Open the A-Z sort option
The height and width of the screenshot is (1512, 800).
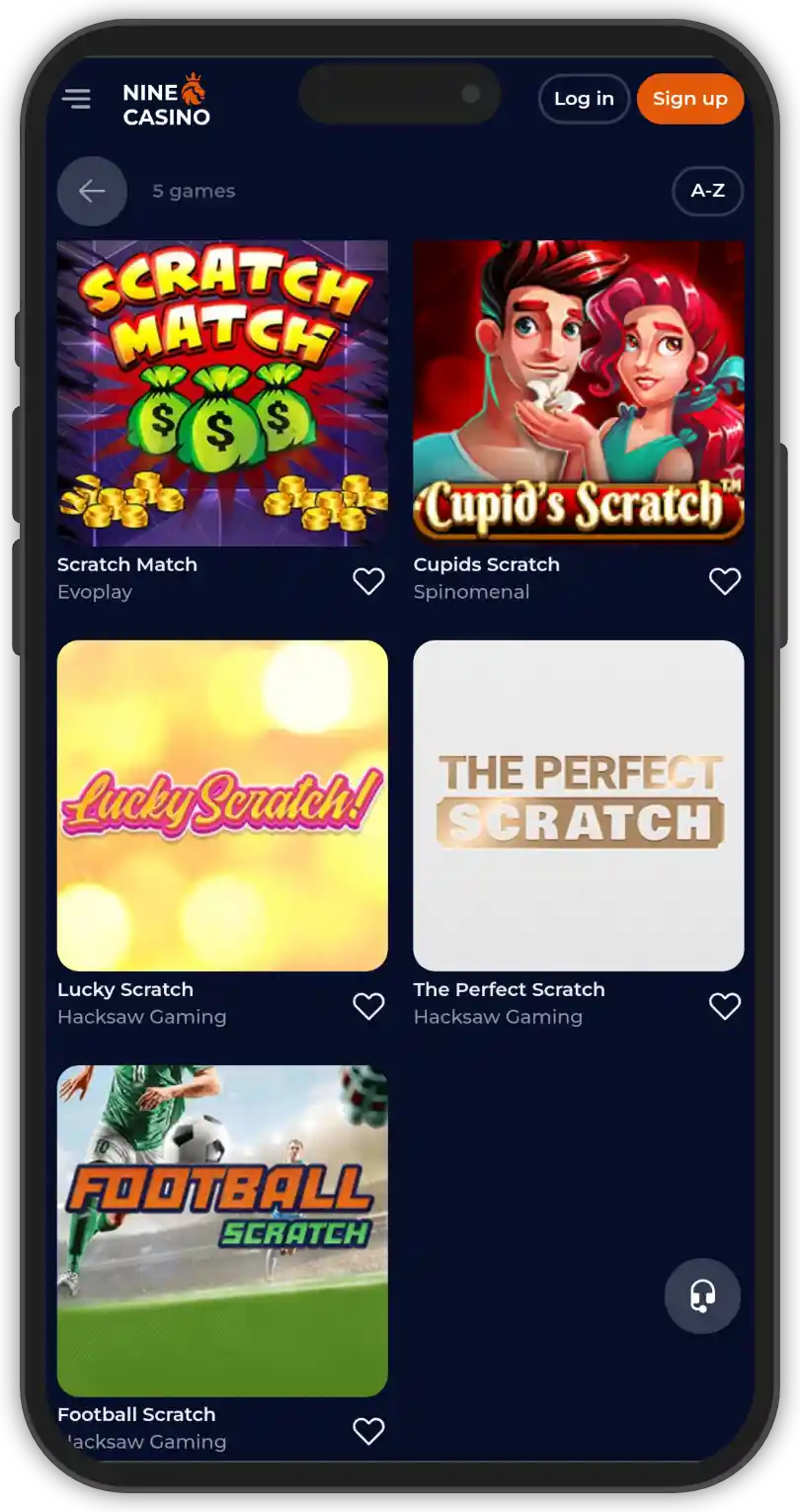[707, 191]
